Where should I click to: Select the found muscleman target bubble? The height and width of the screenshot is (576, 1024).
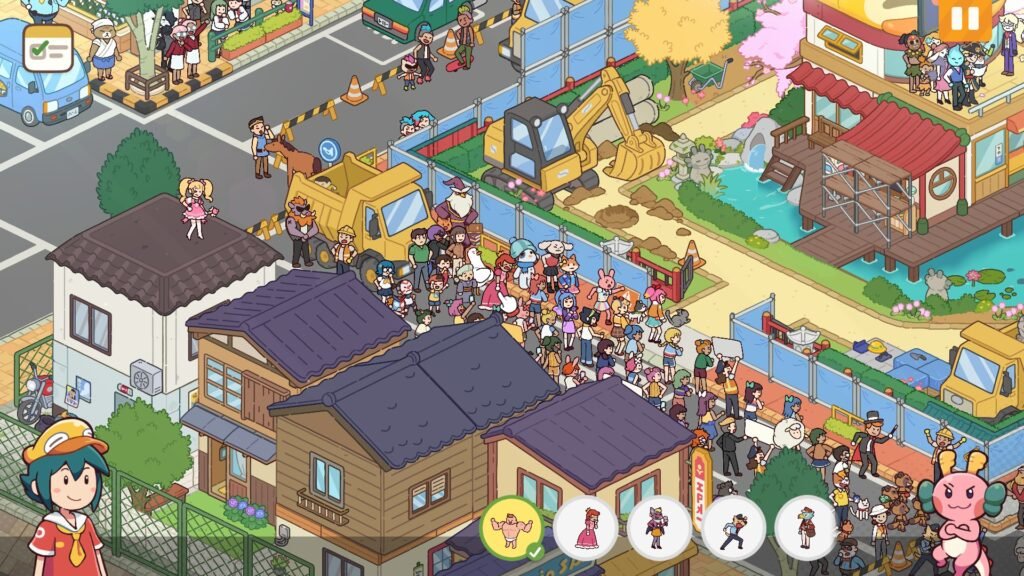point(512,527)
